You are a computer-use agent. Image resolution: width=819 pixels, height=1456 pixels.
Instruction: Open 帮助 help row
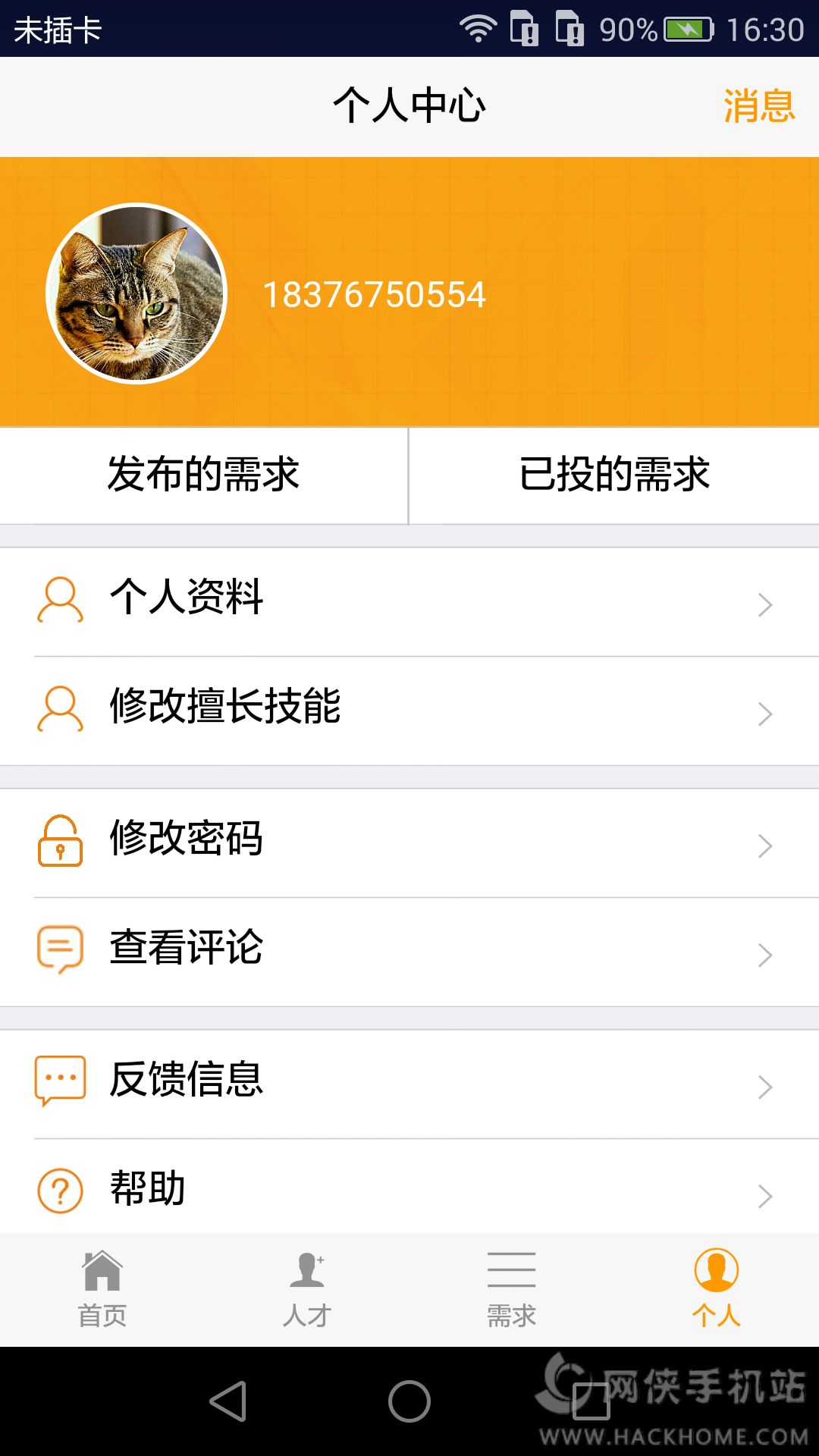tap(409, 1188)
